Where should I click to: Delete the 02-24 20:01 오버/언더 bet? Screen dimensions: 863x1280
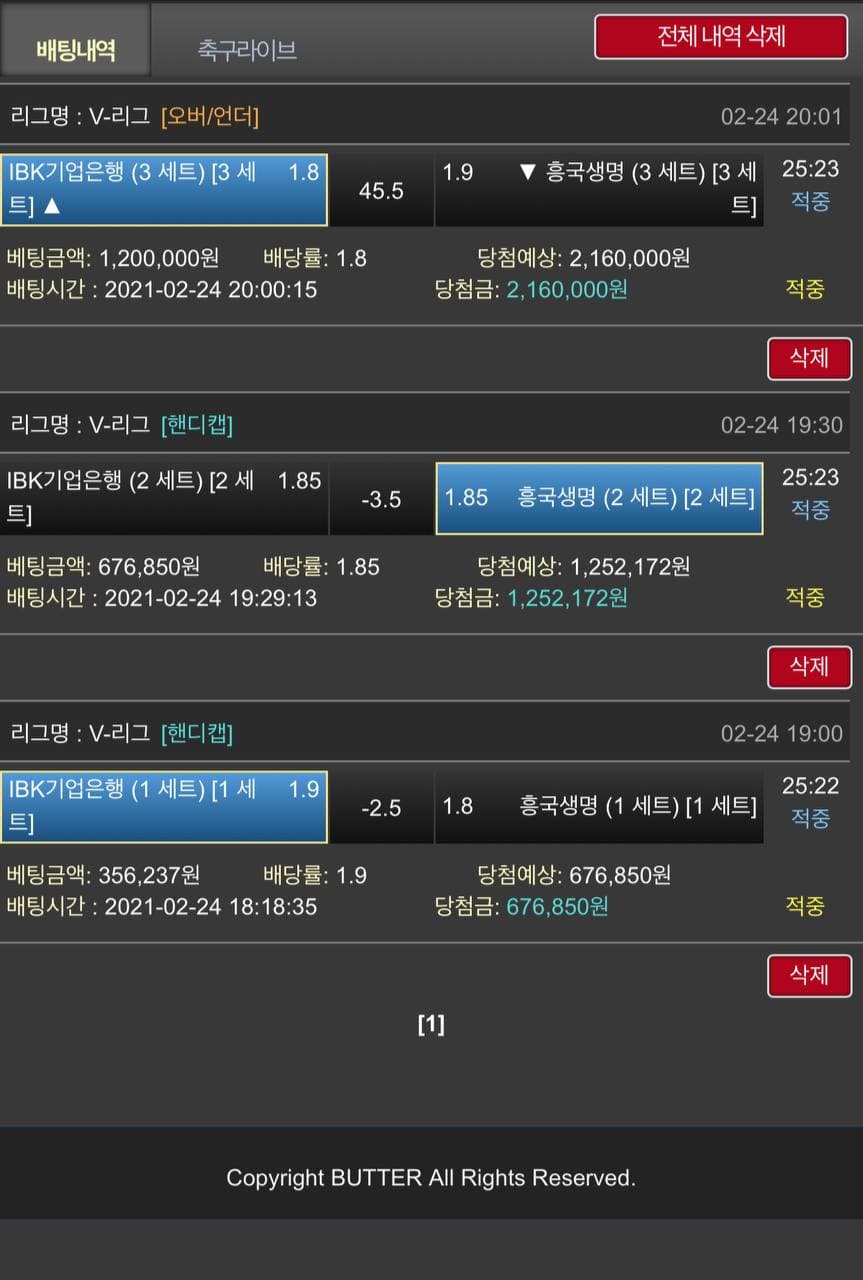coord(809,359)
